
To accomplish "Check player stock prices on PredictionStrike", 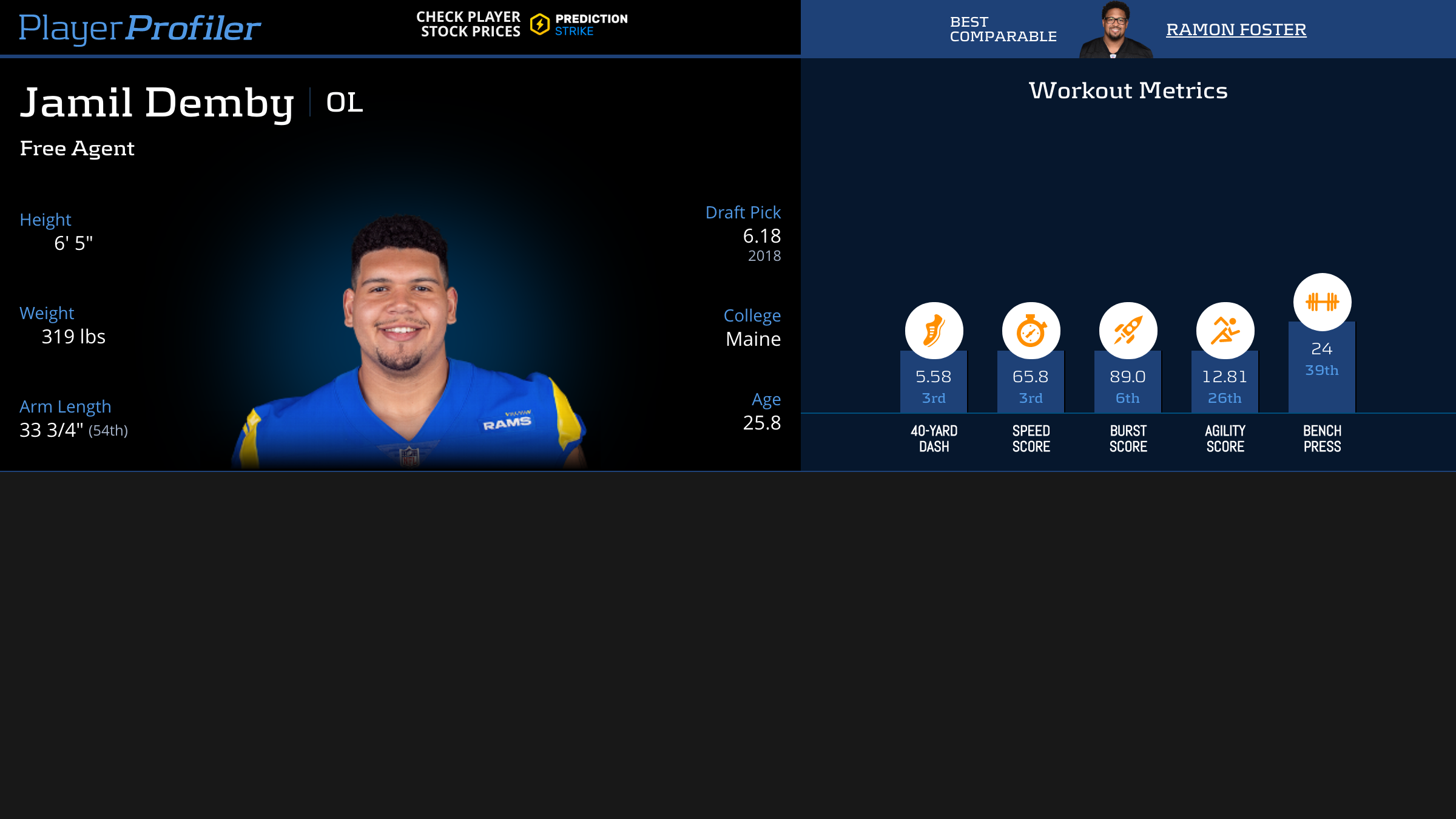I will click(522, 24).
